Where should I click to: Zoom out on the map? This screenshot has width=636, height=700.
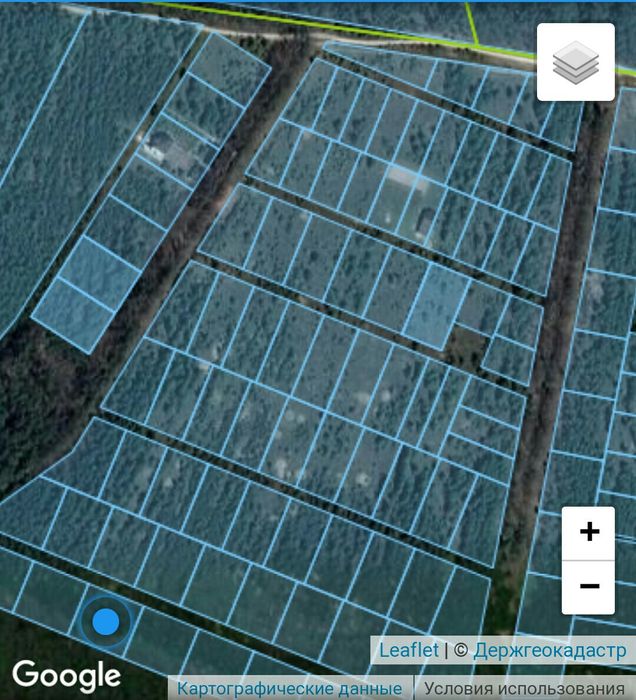tap(588, 586)
